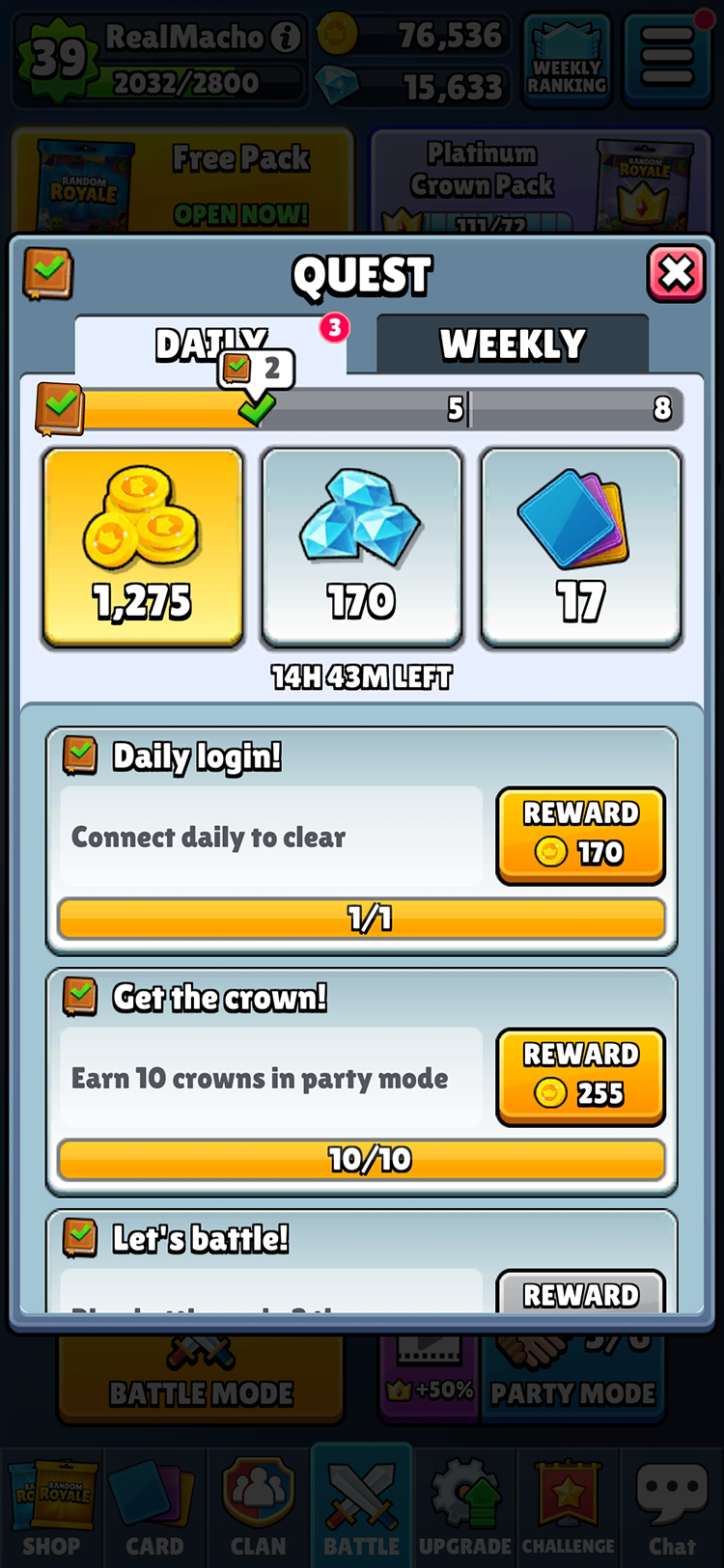
Task: Claim the 170 coin Daily login reward
Action: tap(580, 836)
